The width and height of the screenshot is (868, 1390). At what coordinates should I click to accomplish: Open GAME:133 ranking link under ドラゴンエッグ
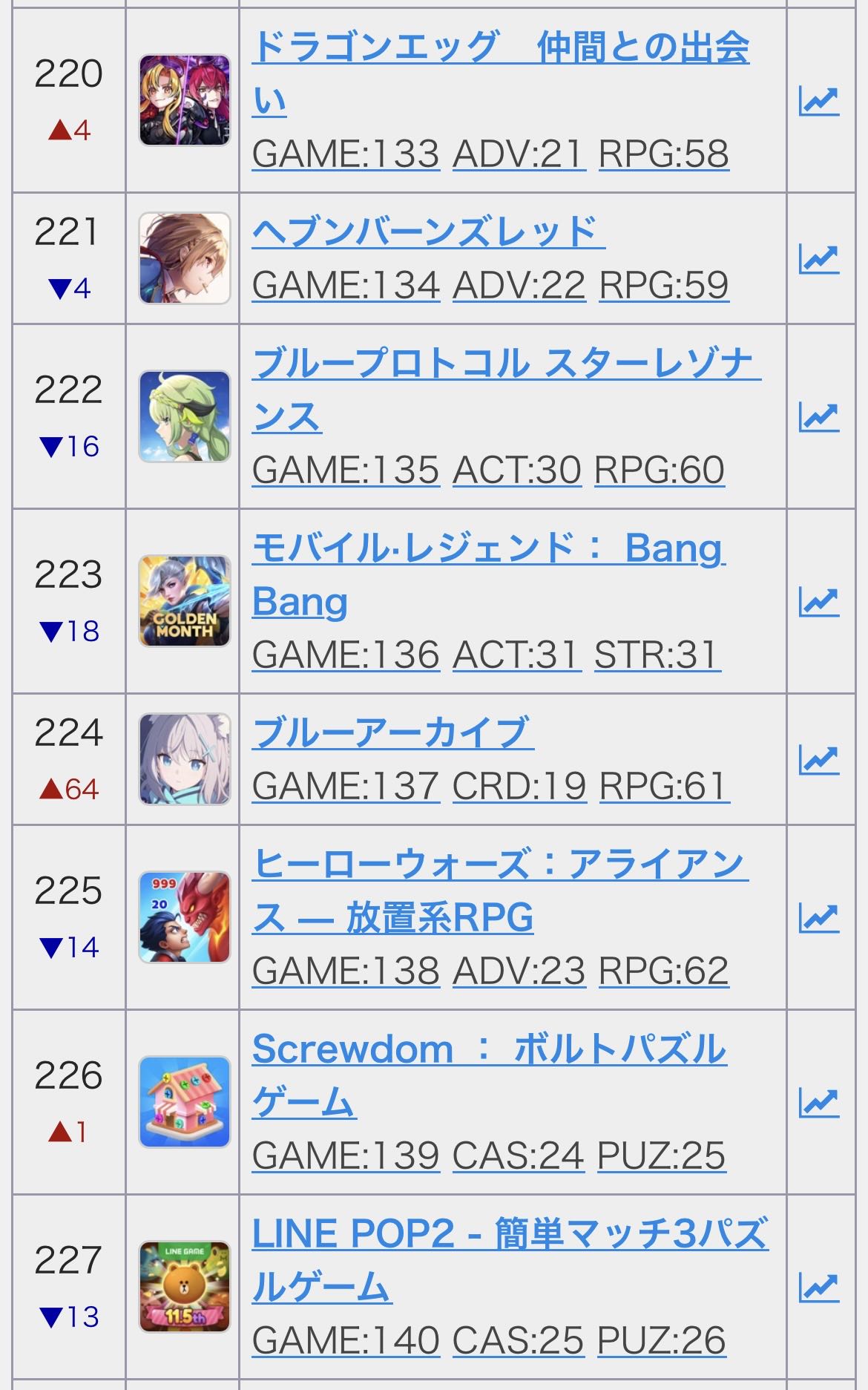[x=346, y=154]
